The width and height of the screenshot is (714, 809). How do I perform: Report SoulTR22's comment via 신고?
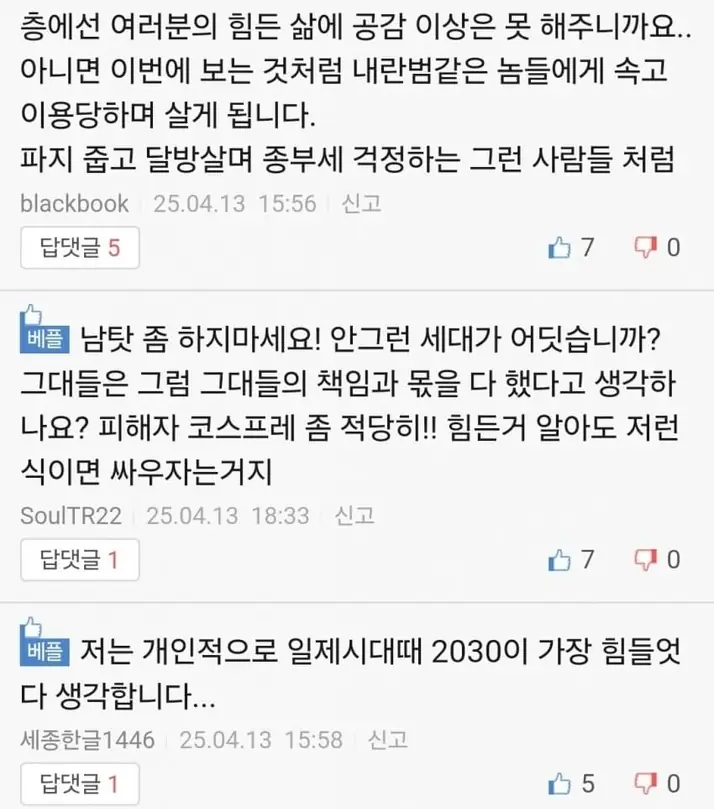point(353,516)
